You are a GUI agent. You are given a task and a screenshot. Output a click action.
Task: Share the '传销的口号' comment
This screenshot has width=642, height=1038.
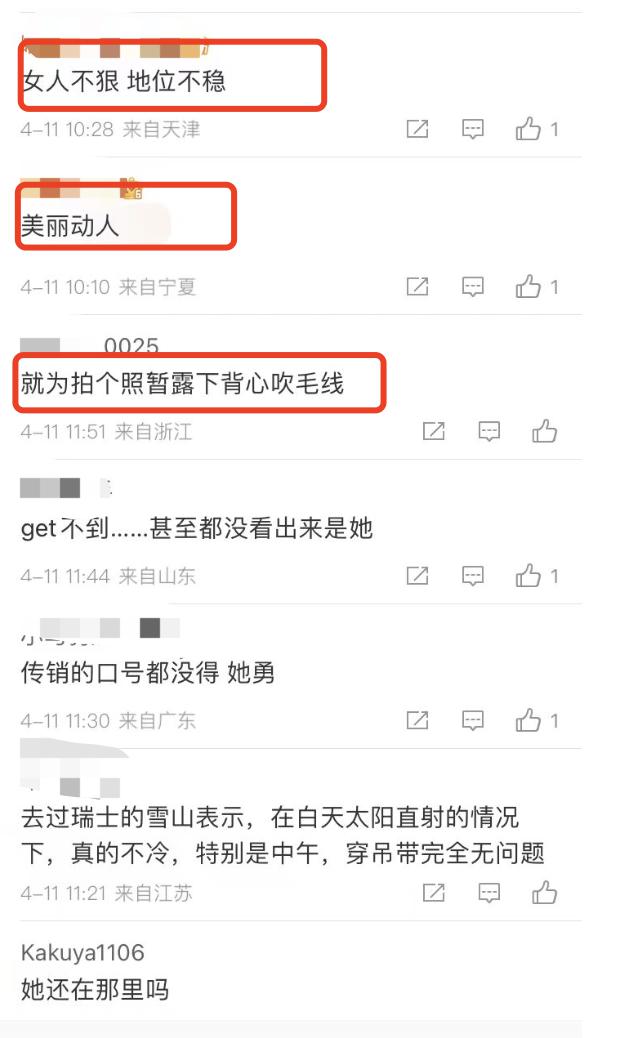[417, 720]
